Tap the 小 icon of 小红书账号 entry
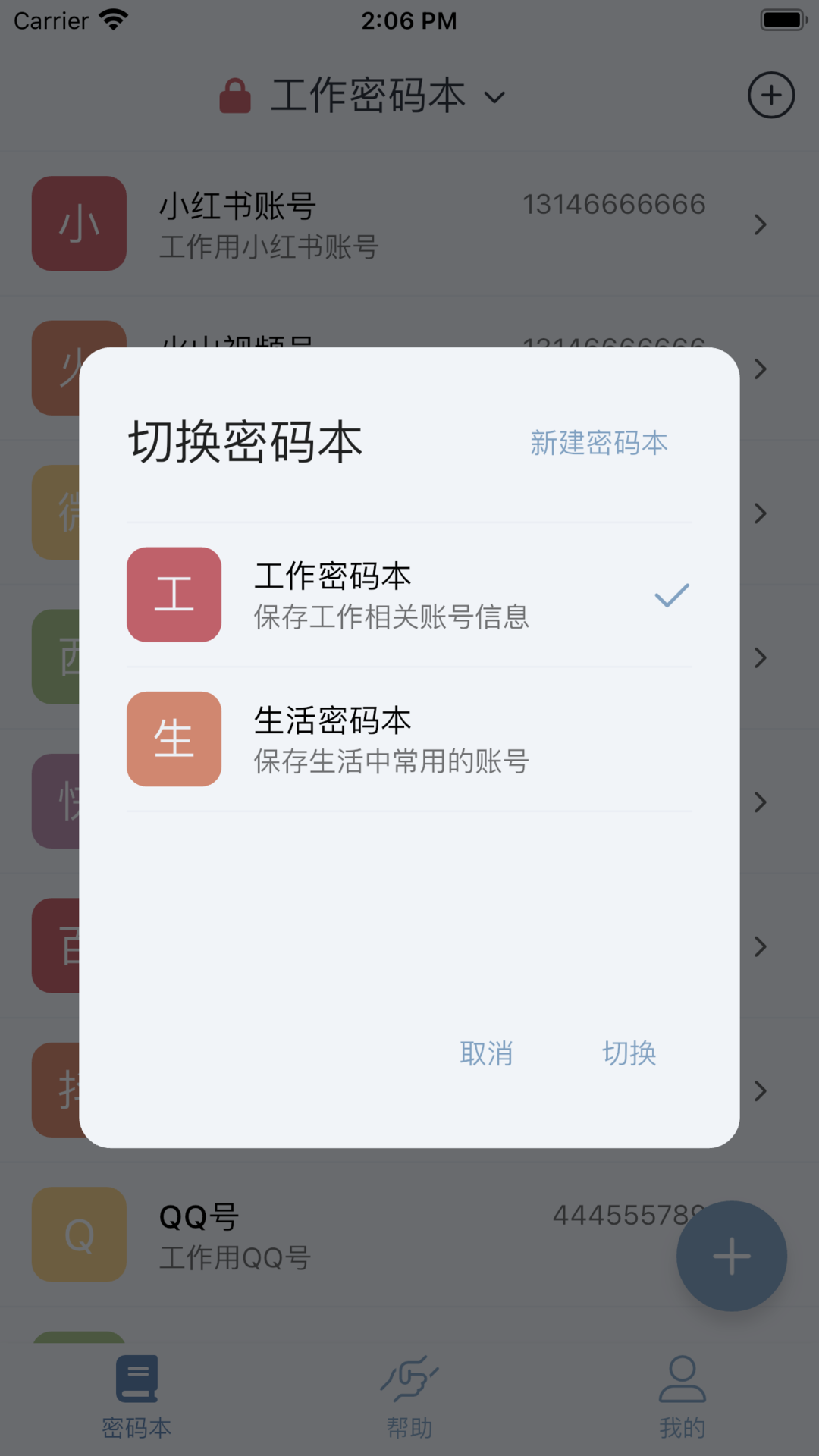Viewport: 819px width, 1456px height. point(78,224)
